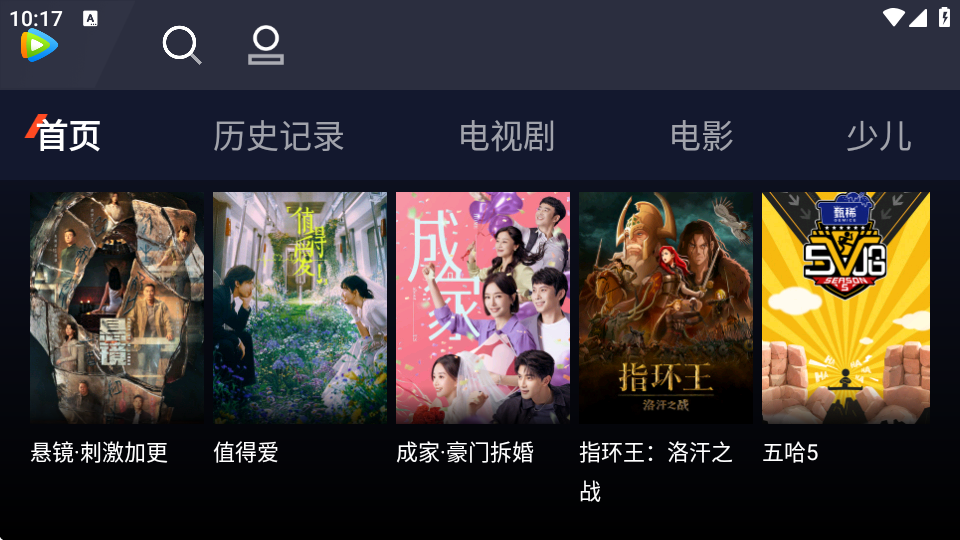
Task: Open the 成家·豪门拆婚 poster
Action: point(482,308)
